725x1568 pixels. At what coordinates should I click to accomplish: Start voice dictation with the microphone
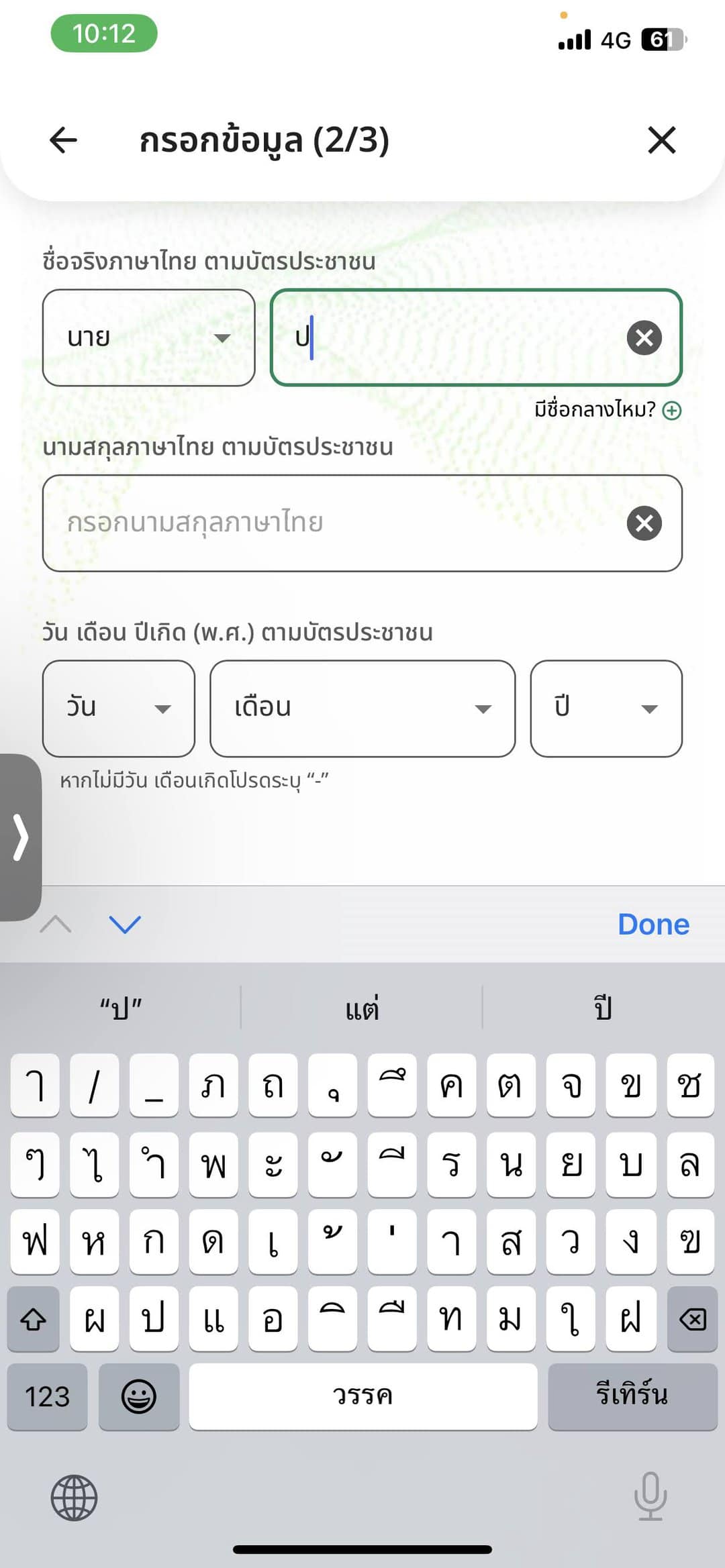tap(650, 1496)
